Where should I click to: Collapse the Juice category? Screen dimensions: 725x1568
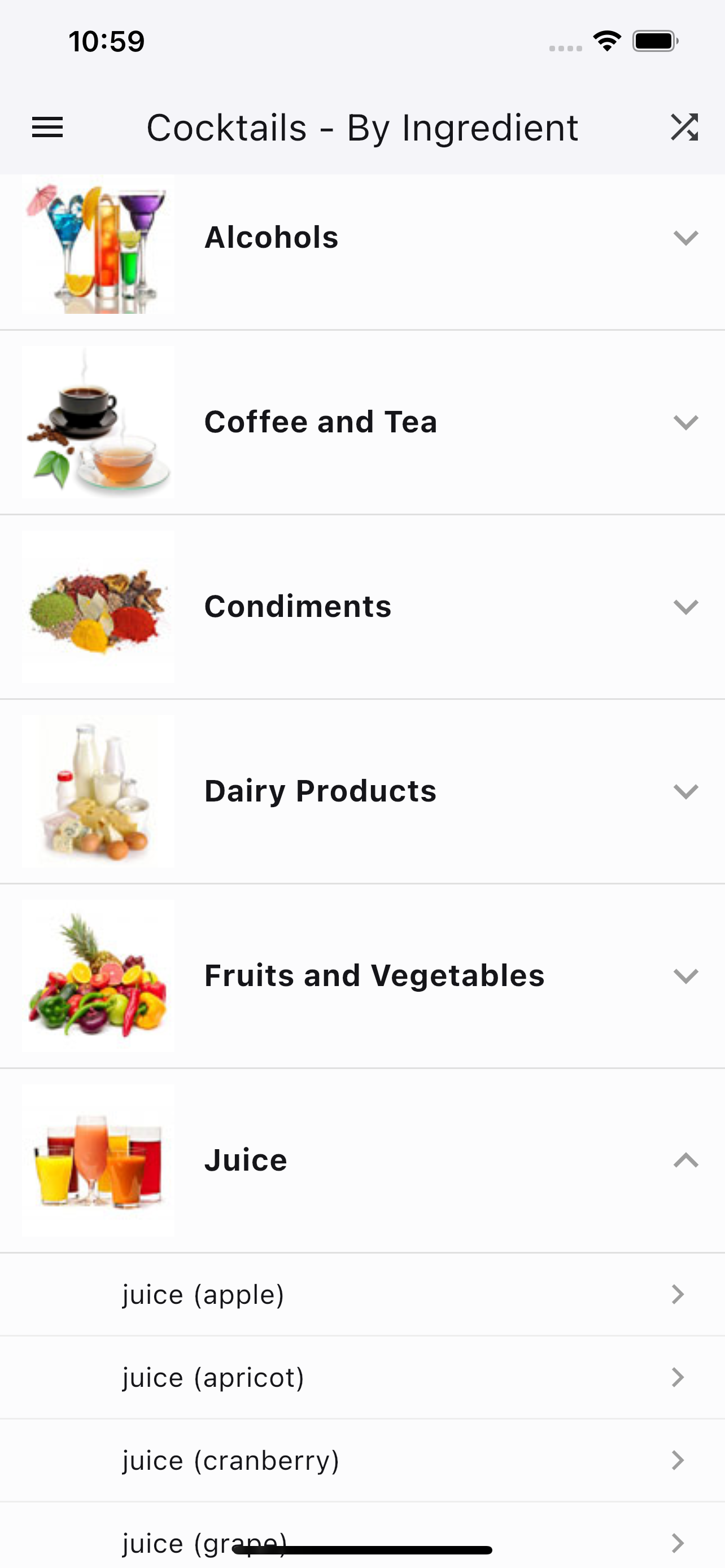tap(685, 1159)
